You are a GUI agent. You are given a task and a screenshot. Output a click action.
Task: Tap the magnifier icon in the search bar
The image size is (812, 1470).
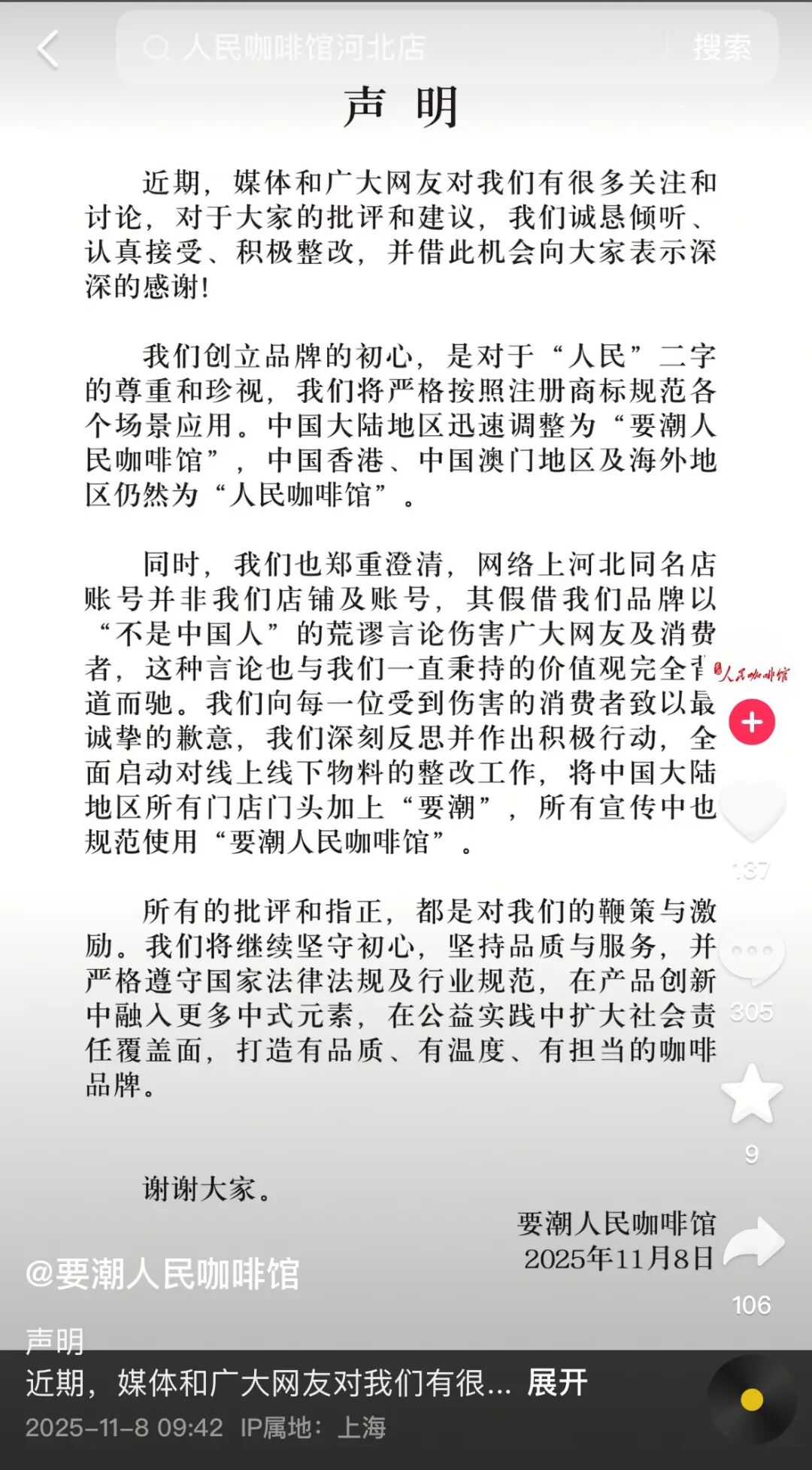point(156,48)
